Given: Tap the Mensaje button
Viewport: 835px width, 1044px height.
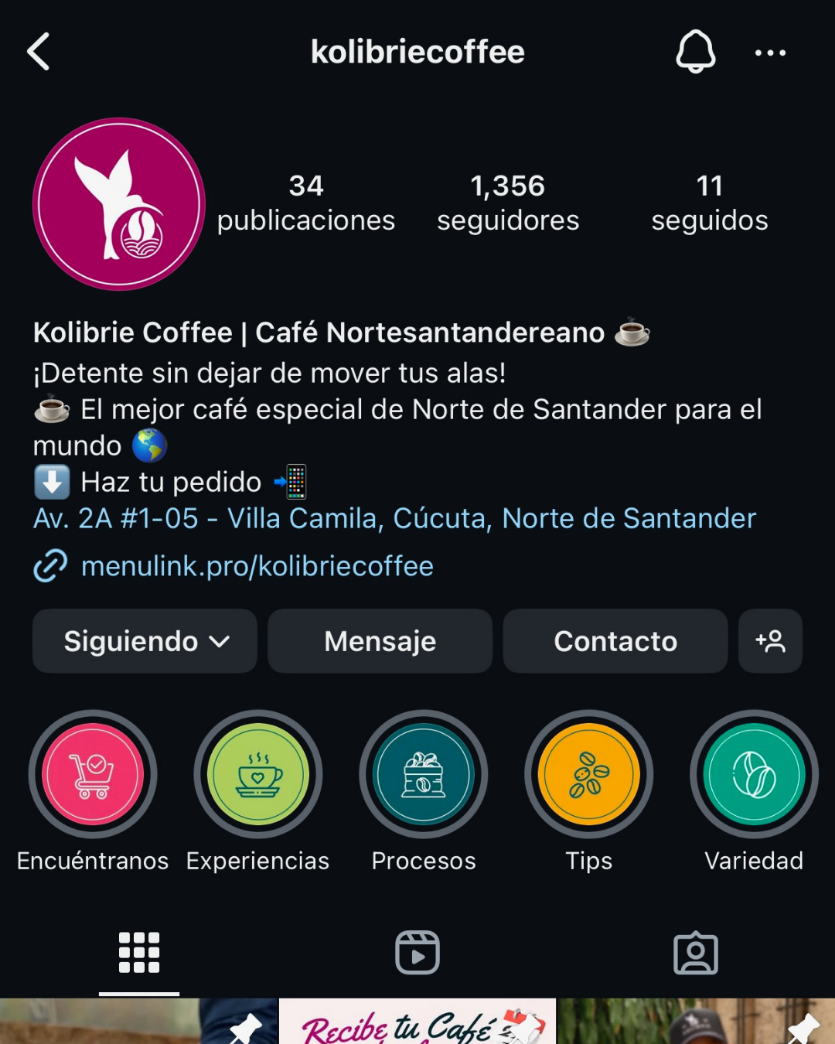Looking at the screenshot, I should click(x=380, y=641).
